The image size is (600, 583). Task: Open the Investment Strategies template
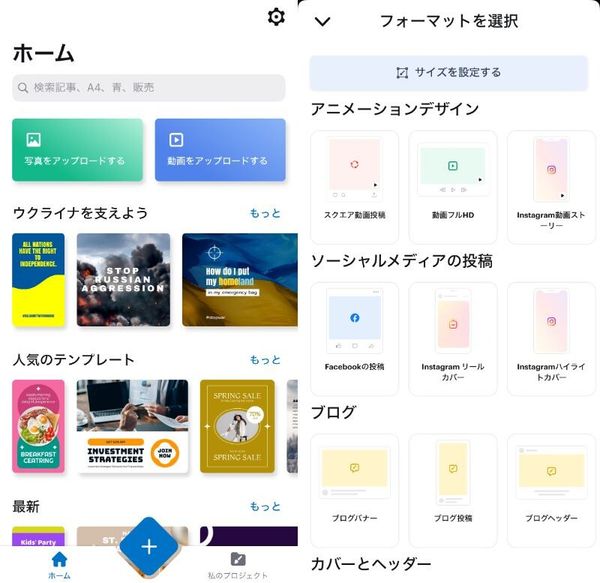point(132,426)
